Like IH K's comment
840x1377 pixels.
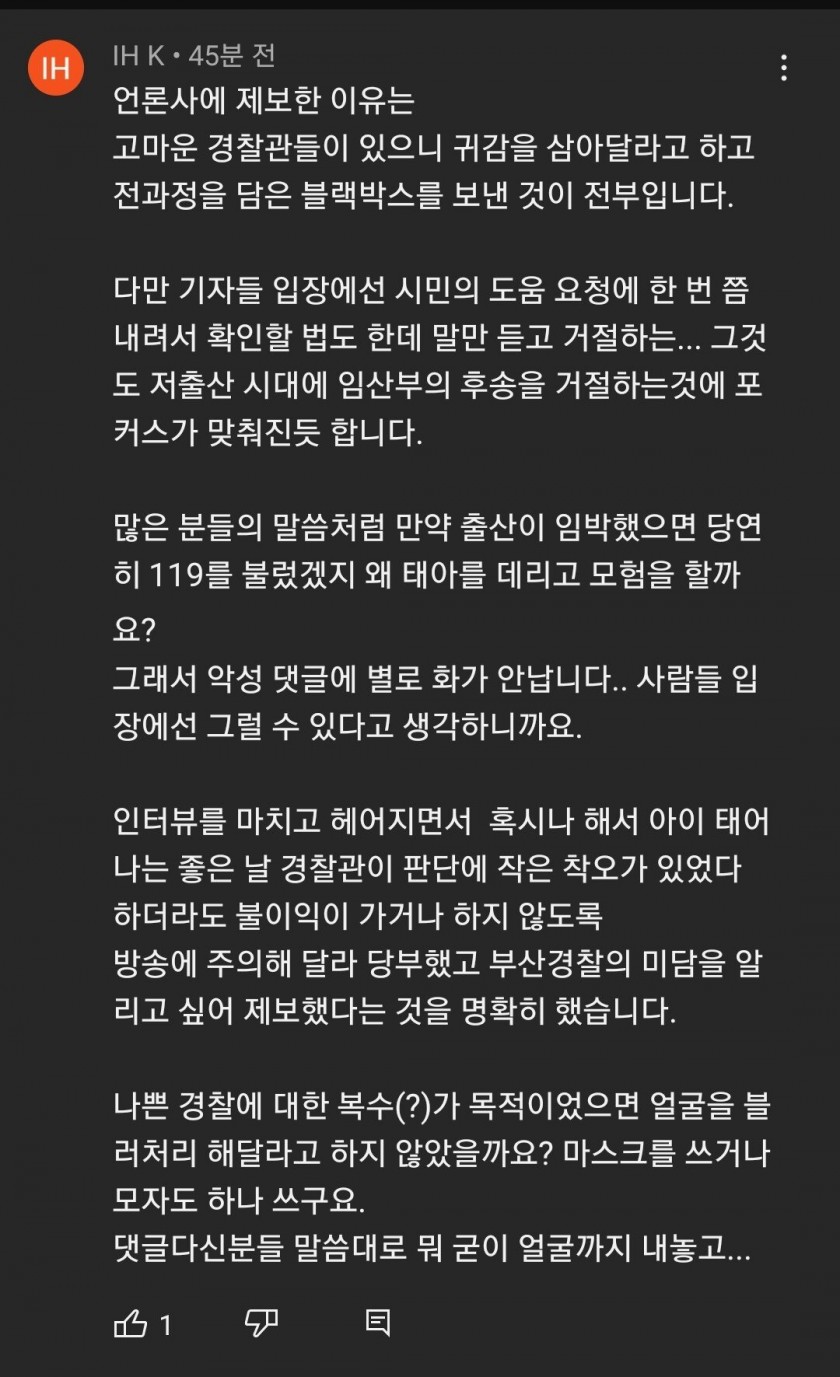point(131,1324)
